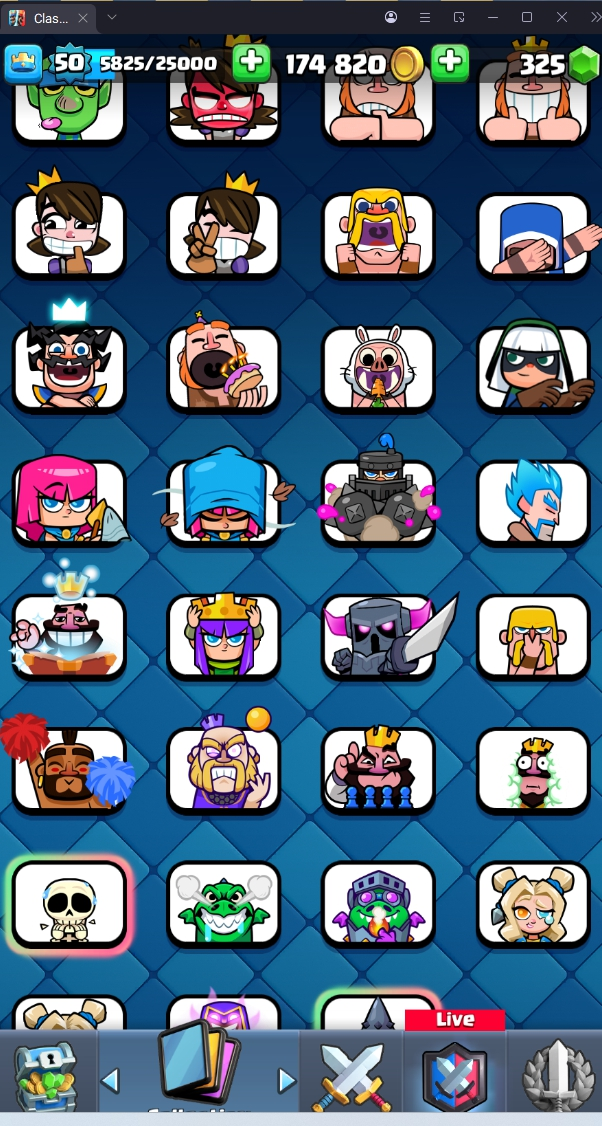The image size is (602, 1126).
Task: Tap the left arrow beside the Collection tab
Action: [x=111, y=1080]
